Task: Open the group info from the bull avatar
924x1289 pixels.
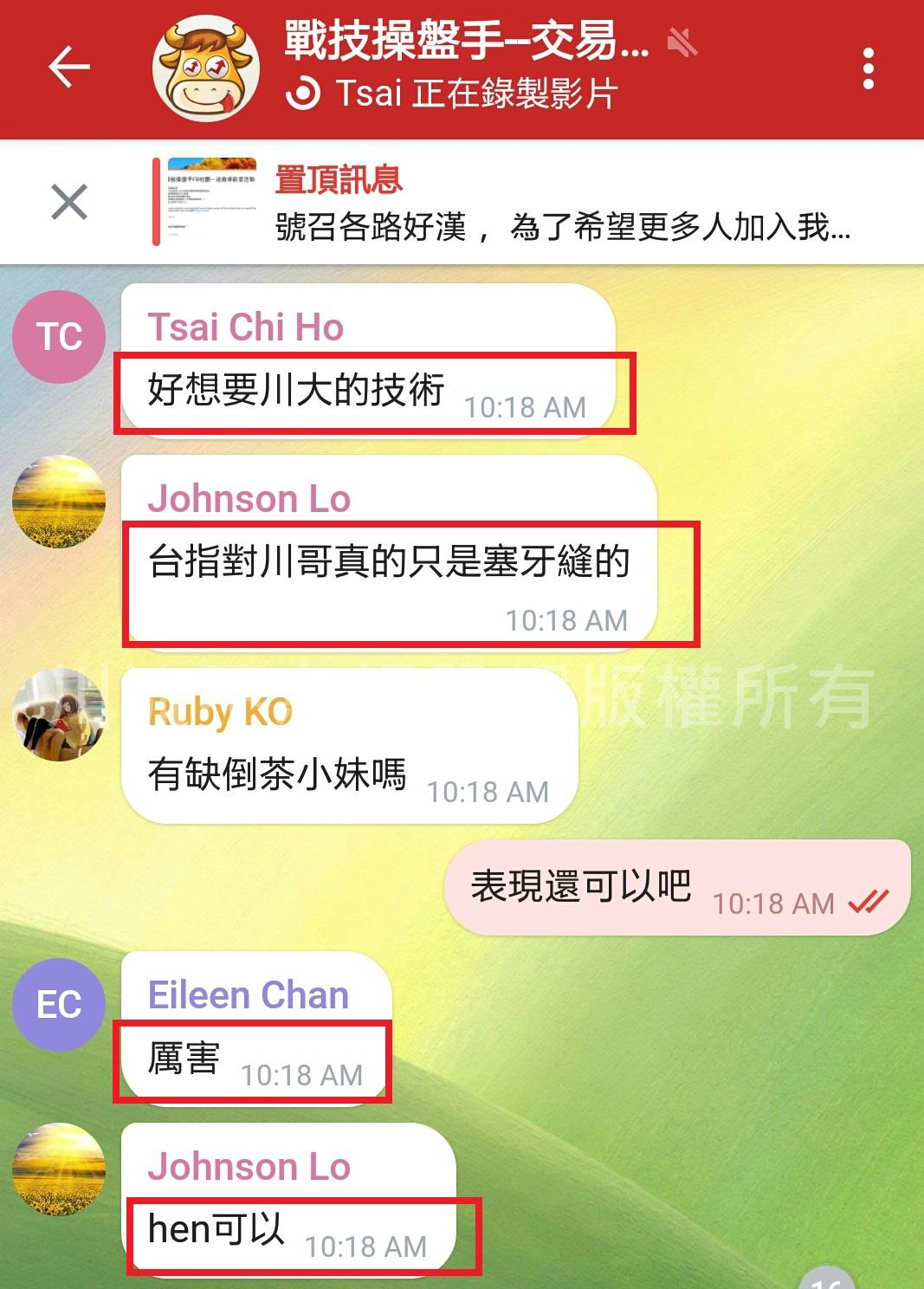Action: pyautogui.click(x=206, y=69)
